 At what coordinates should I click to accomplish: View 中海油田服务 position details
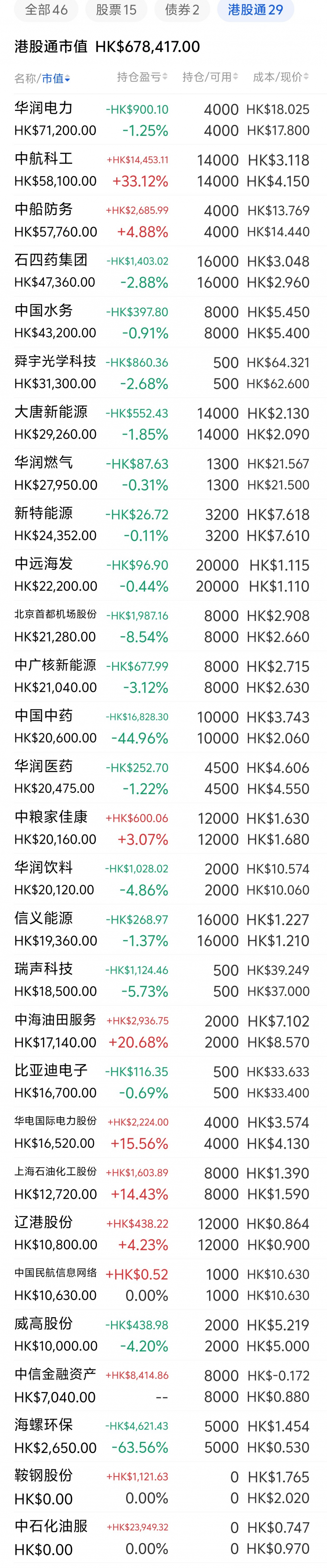point(163,1031)
